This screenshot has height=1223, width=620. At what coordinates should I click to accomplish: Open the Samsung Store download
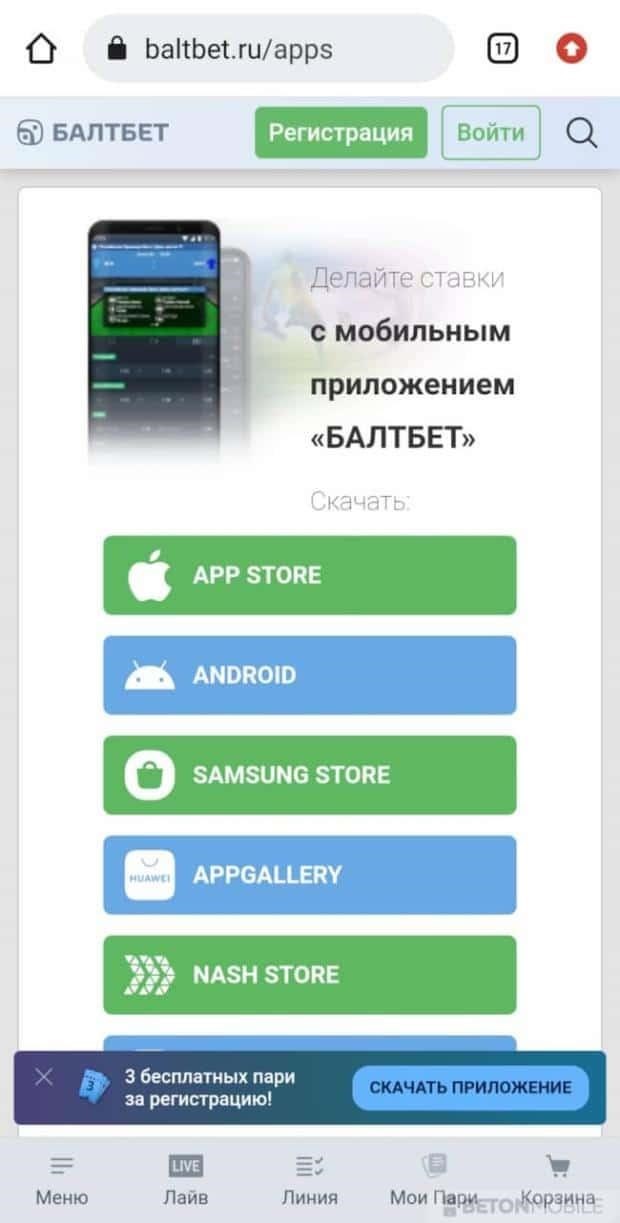(x=310, y=775)
